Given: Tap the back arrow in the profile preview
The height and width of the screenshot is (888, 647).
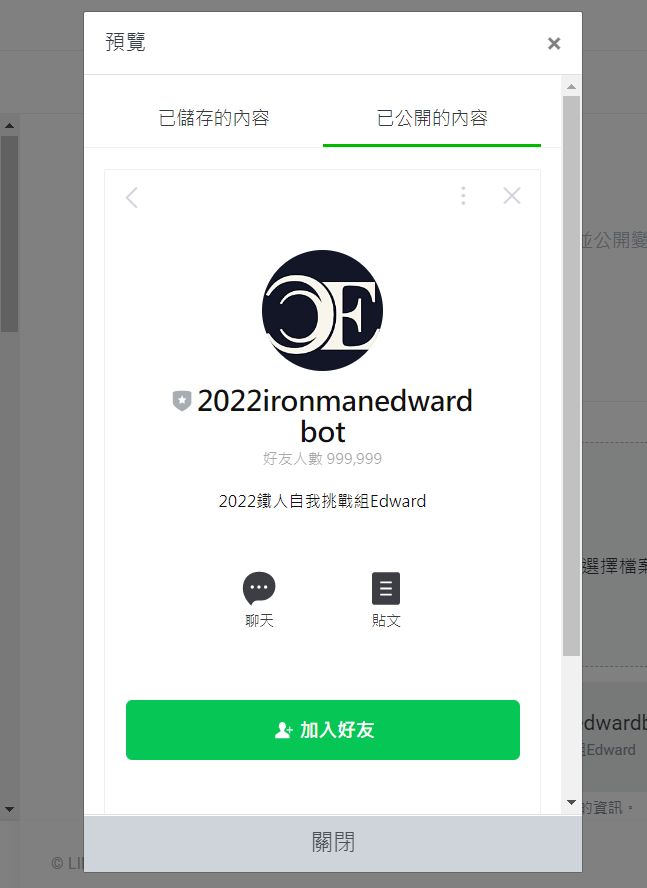Looking at the screenshot, I should (x=132, y=197).
